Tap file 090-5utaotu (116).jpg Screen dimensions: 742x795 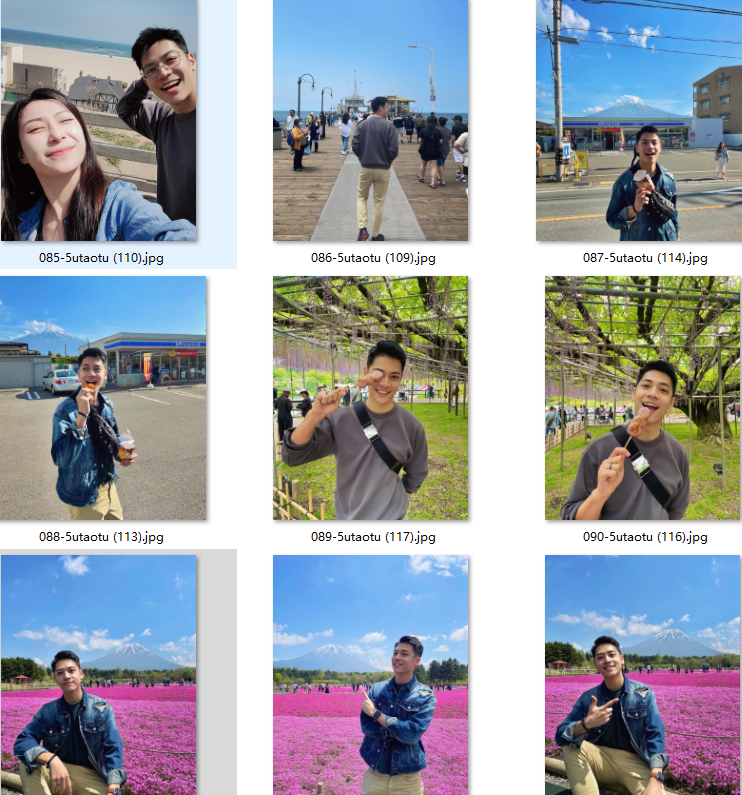[x=643, y=398]
